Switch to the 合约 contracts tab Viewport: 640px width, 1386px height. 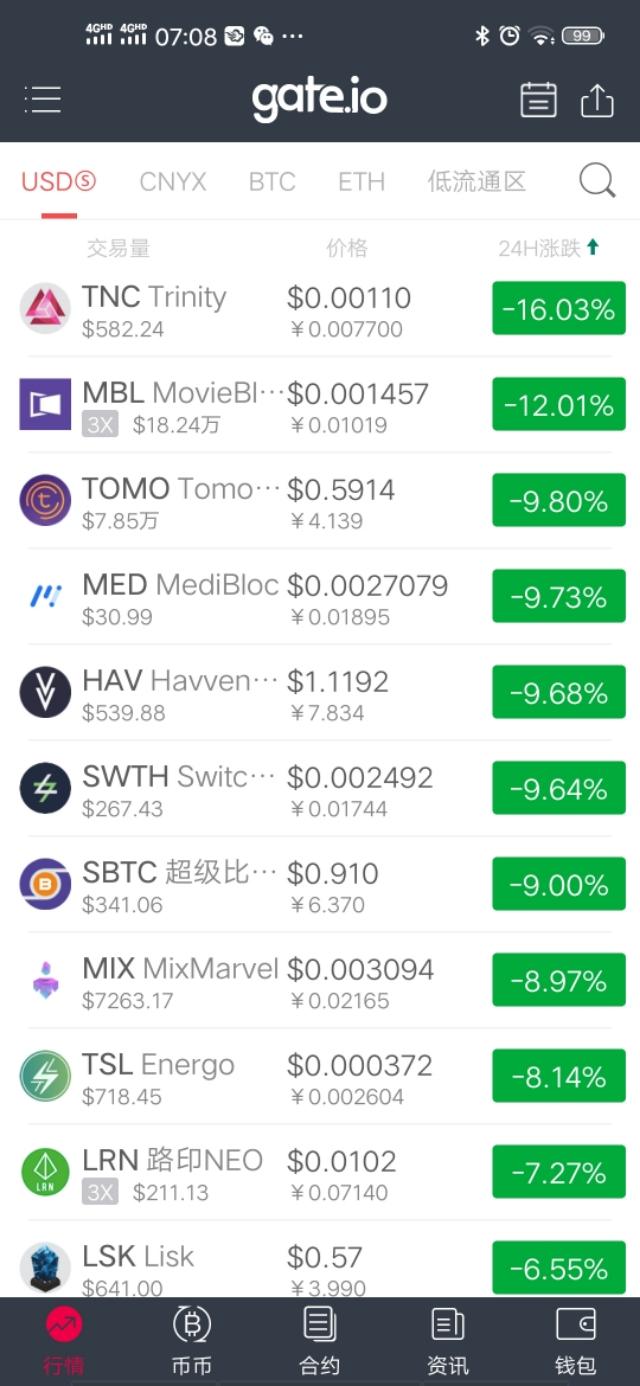tap(319, 1341)
